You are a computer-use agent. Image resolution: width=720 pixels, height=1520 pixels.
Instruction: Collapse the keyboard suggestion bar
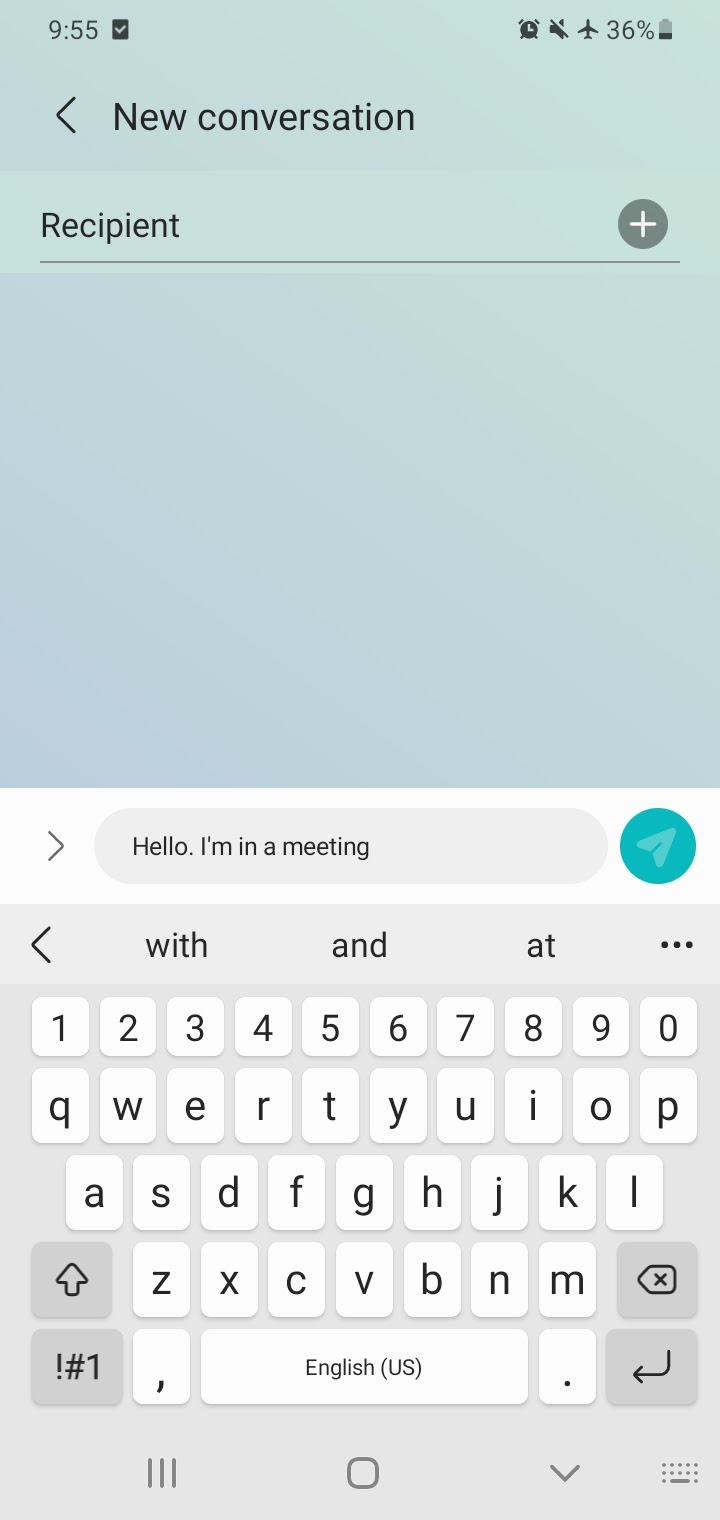[x=41, y=944]
